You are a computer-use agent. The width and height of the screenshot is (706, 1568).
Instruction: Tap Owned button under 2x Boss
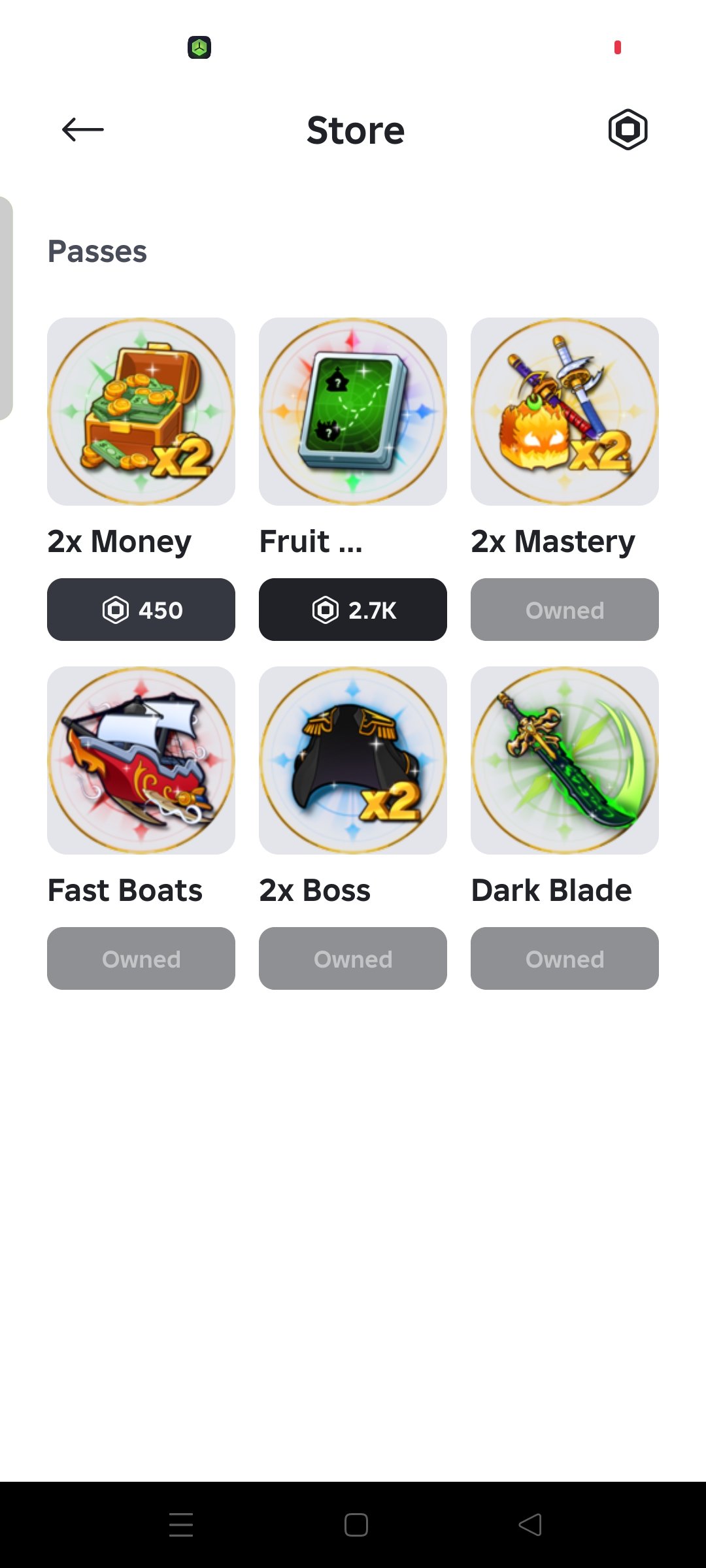coord(353,958)
